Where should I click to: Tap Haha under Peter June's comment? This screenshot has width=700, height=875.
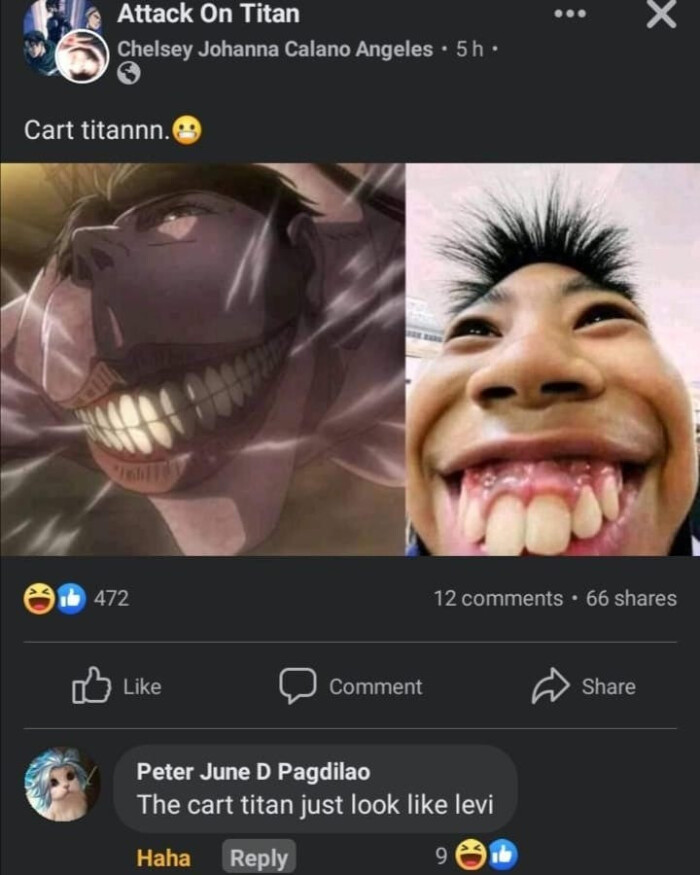click(163, 857)
